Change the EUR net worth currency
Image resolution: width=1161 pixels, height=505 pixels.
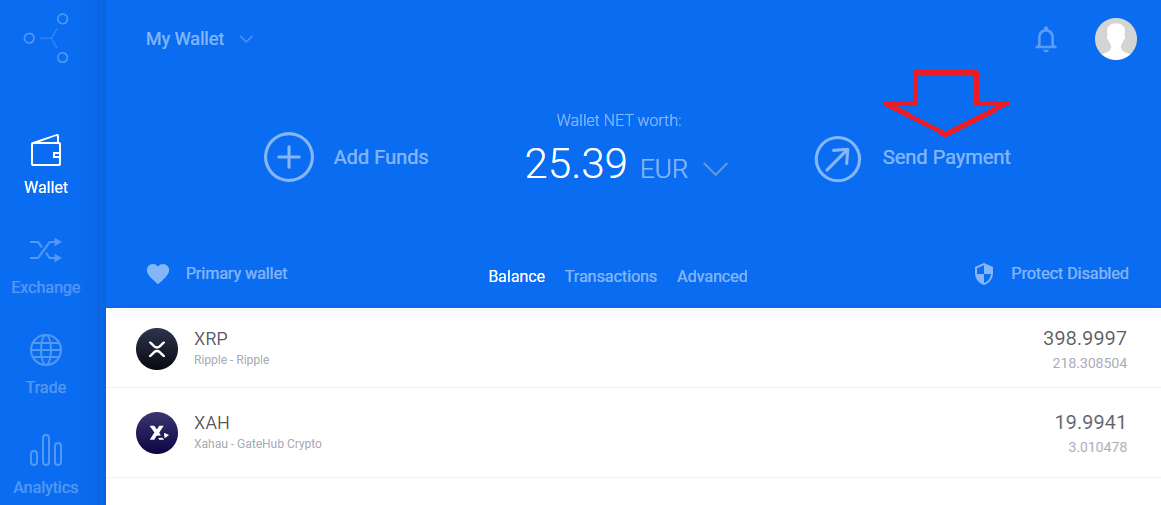[x=683, y=168]
